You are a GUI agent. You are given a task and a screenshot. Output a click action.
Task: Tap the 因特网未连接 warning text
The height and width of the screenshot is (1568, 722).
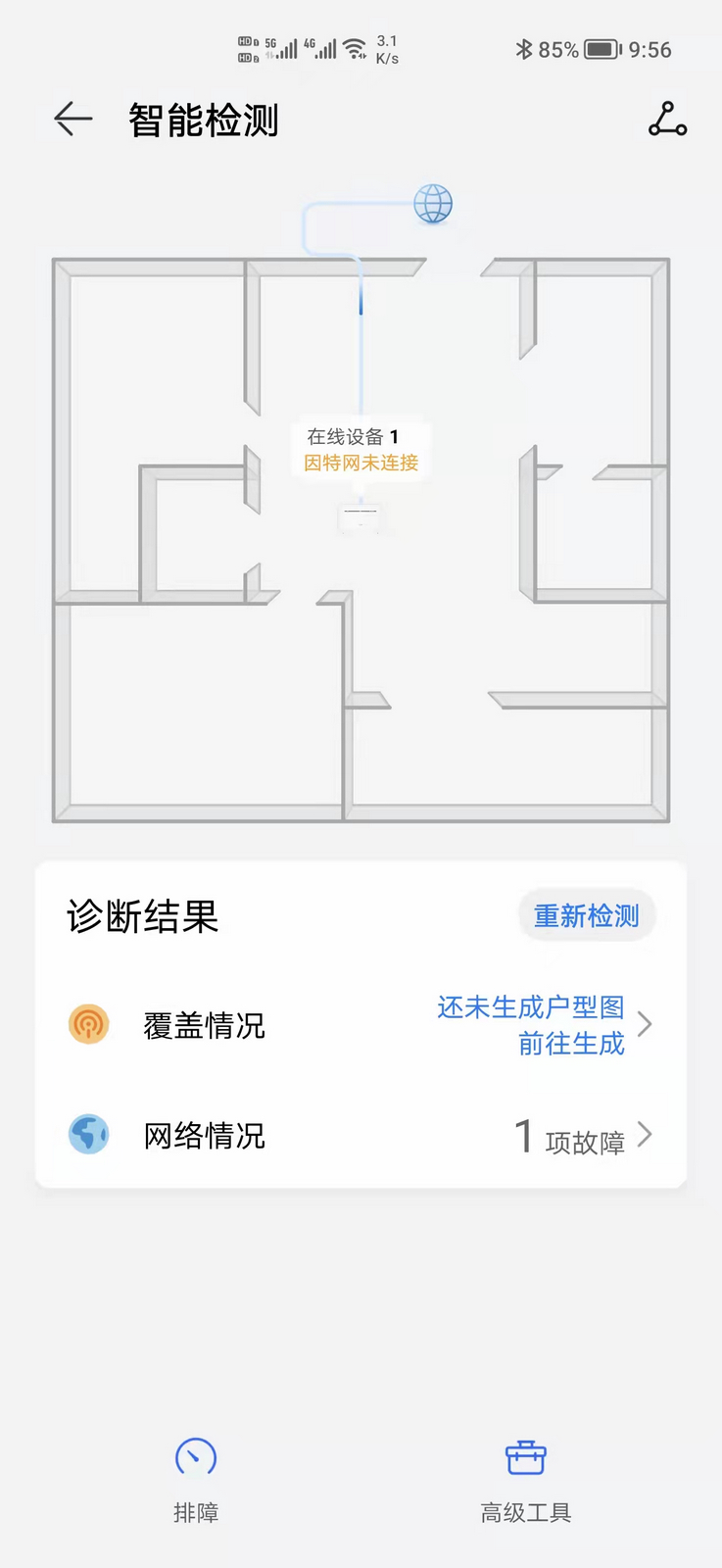point(361,463)
